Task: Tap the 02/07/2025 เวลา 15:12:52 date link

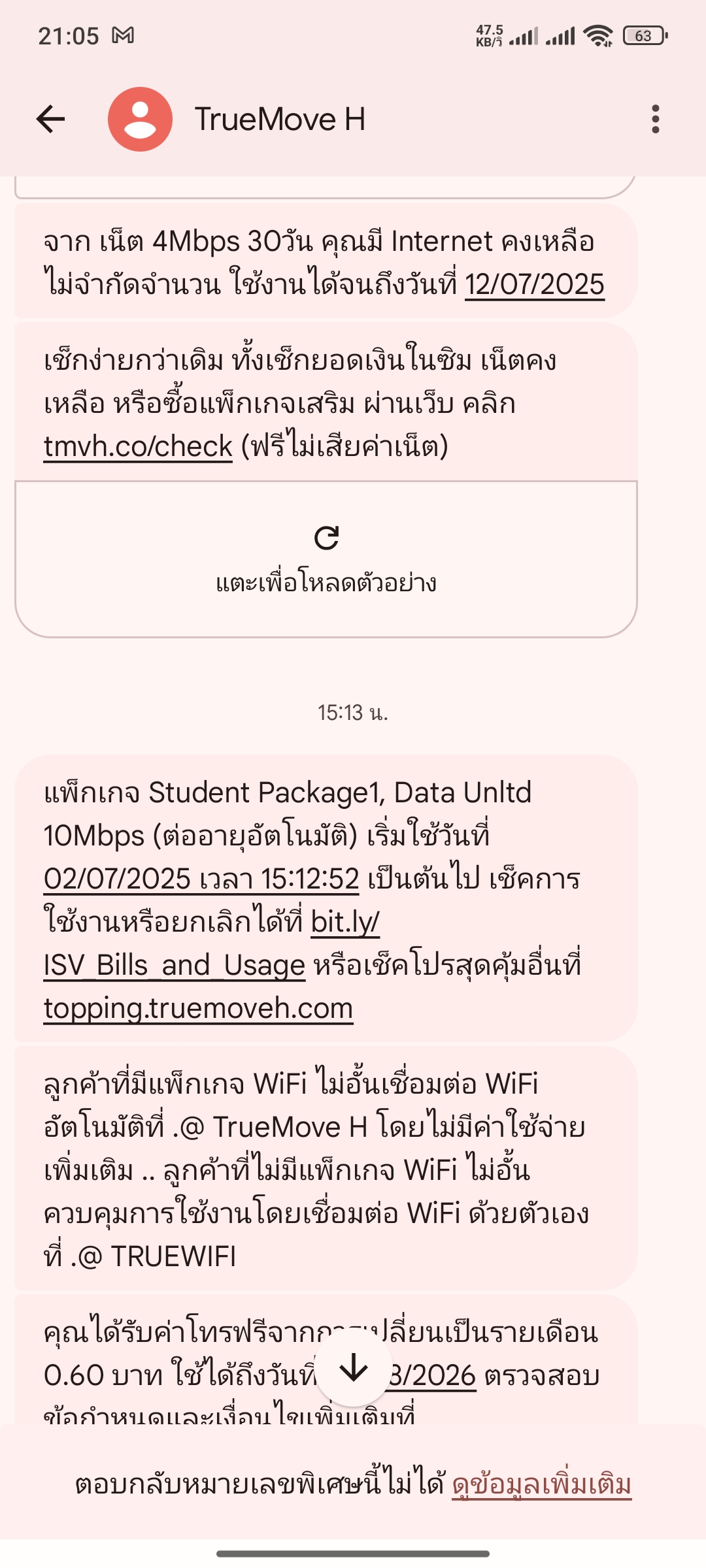Action: coord(201,879)
